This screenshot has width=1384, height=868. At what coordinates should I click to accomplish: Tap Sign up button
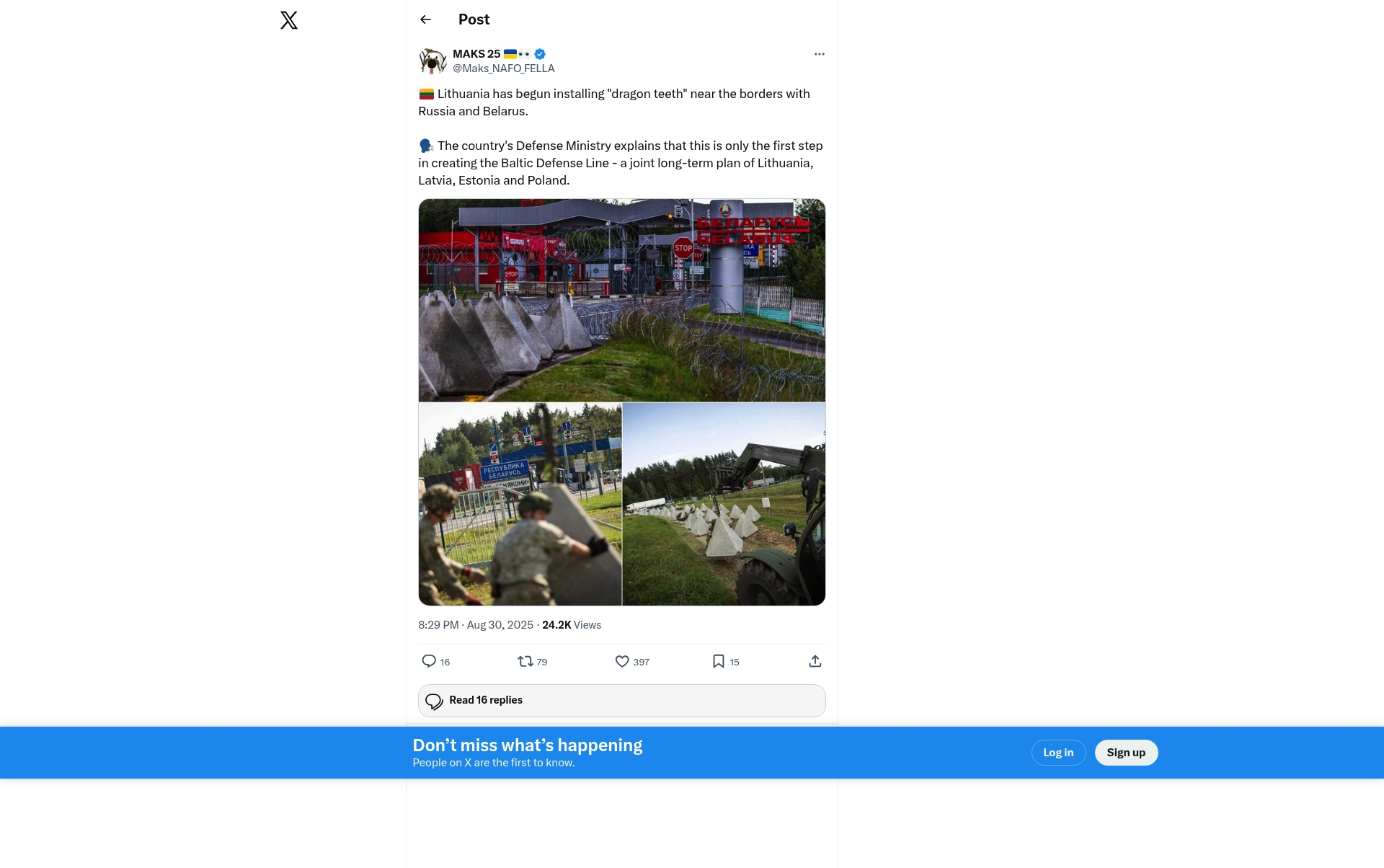coord(1126,753)
